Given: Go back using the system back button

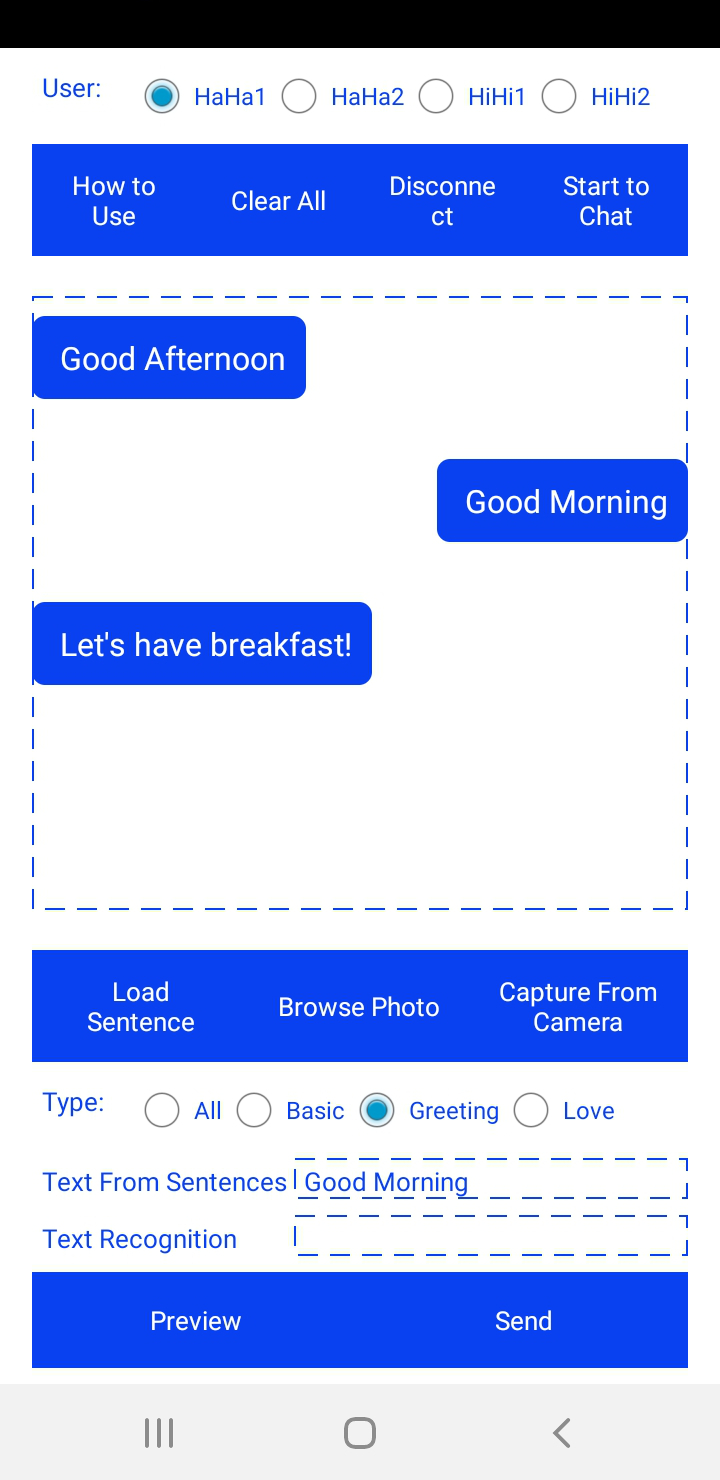Looking at the screenshot, I should click(x=561, y=1433).
